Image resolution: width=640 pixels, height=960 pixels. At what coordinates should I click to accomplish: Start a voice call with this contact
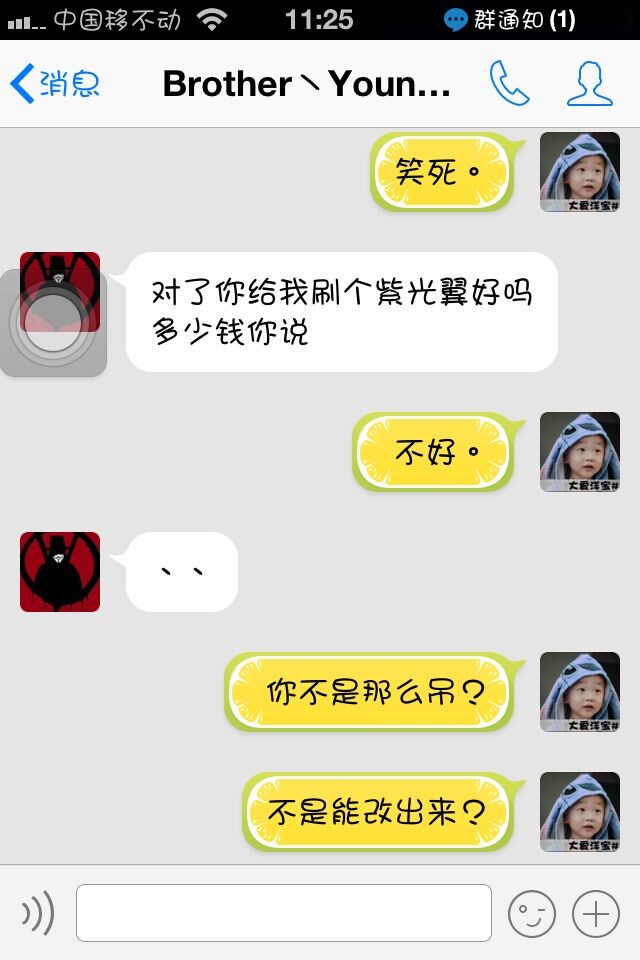click(509, 84)
